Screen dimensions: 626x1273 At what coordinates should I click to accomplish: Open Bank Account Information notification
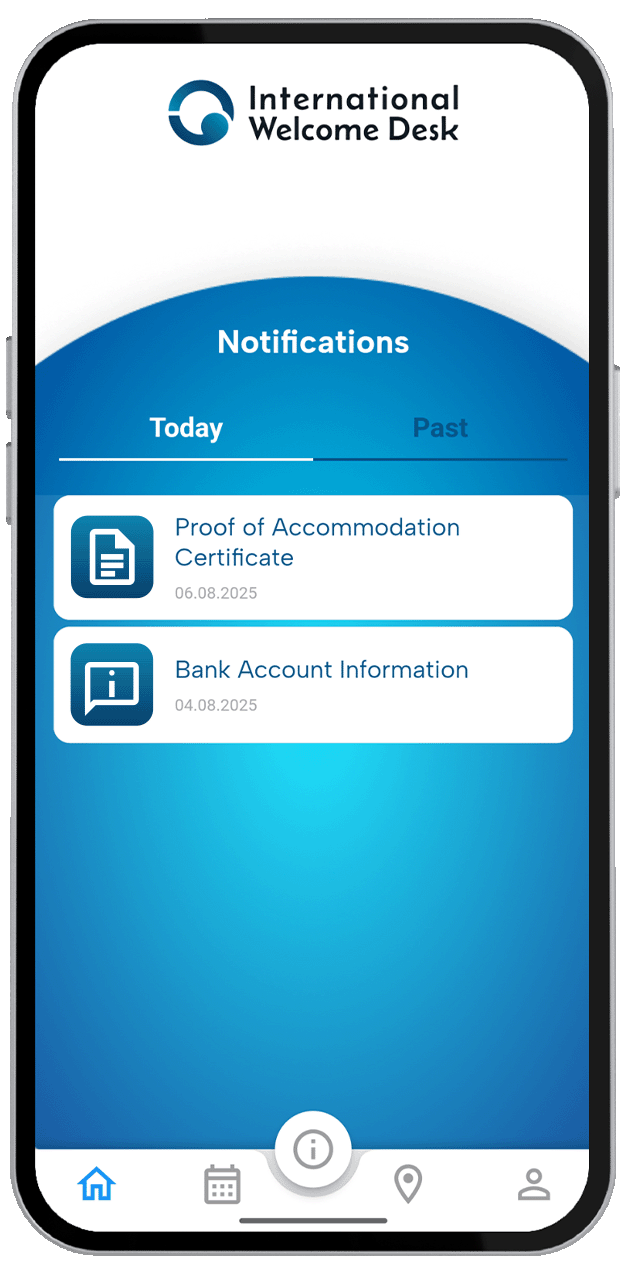coord(313,684)
